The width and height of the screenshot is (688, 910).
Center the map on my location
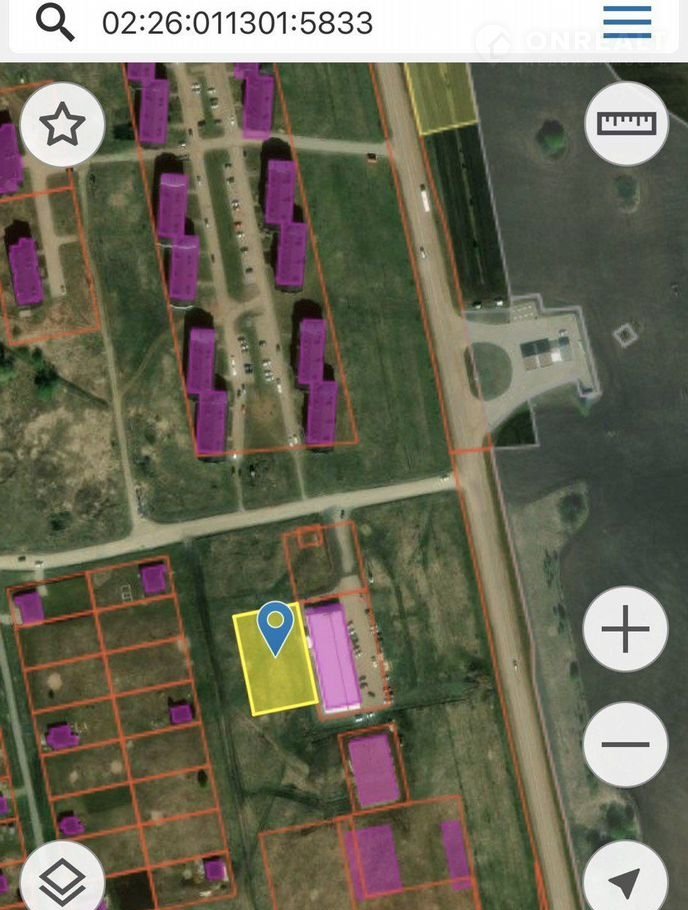tap(625, 880)
